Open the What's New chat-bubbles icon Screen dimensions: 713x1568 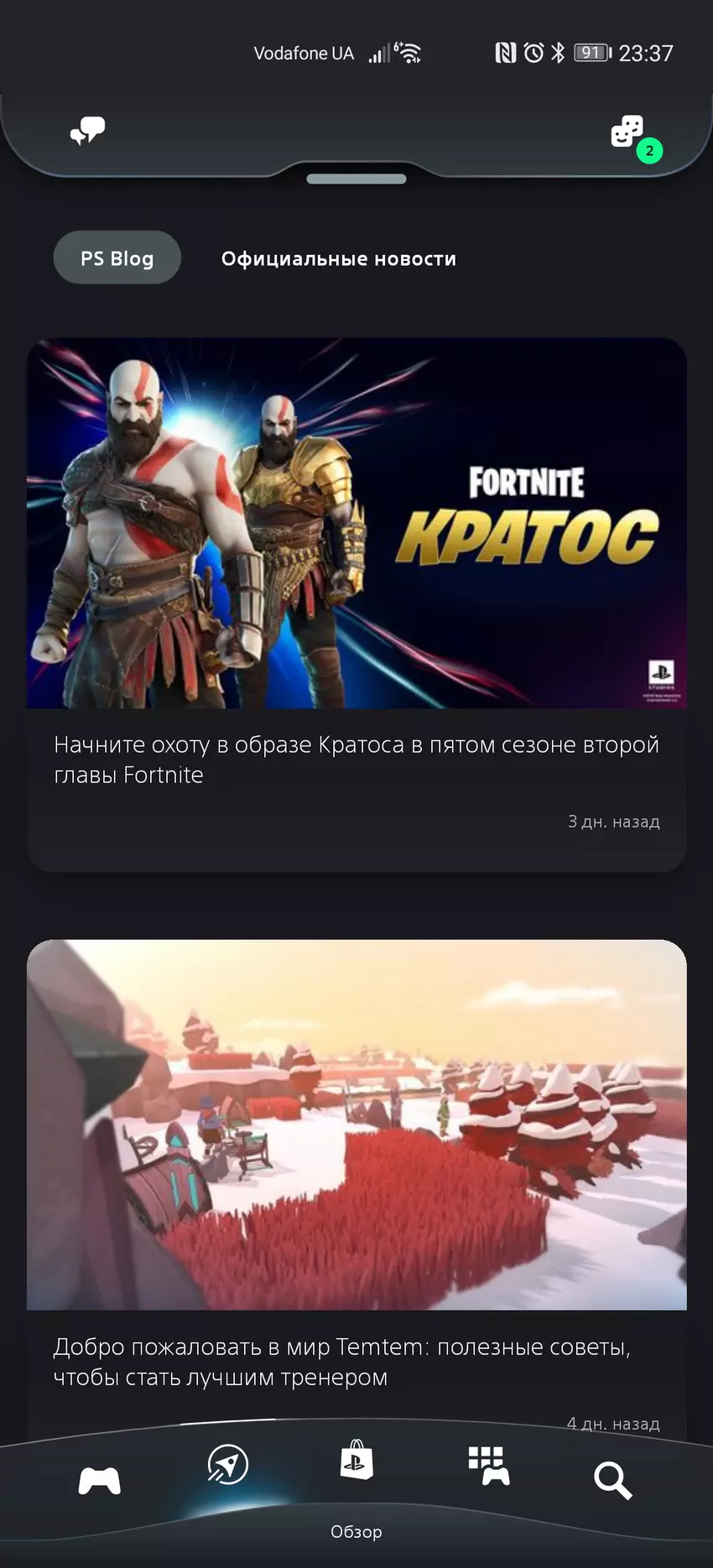(87, 130)
